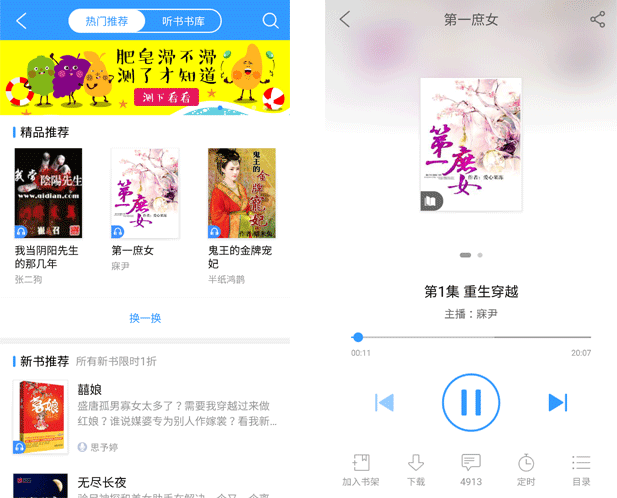The image size is (617, 498).
Task: Tap 换一换 to refresh recommendations
Action: click(145, 318)
